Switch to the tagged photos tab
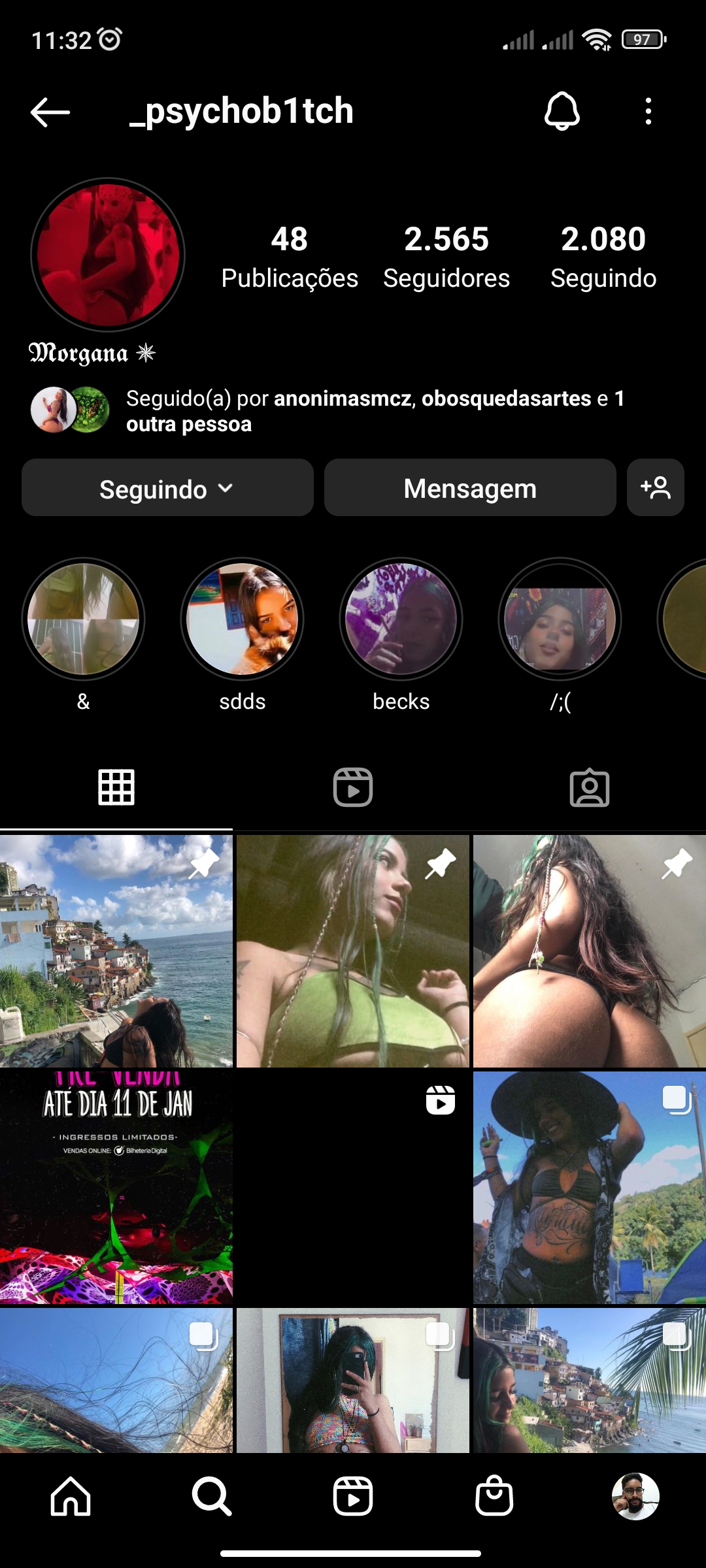 coord(589,787)
